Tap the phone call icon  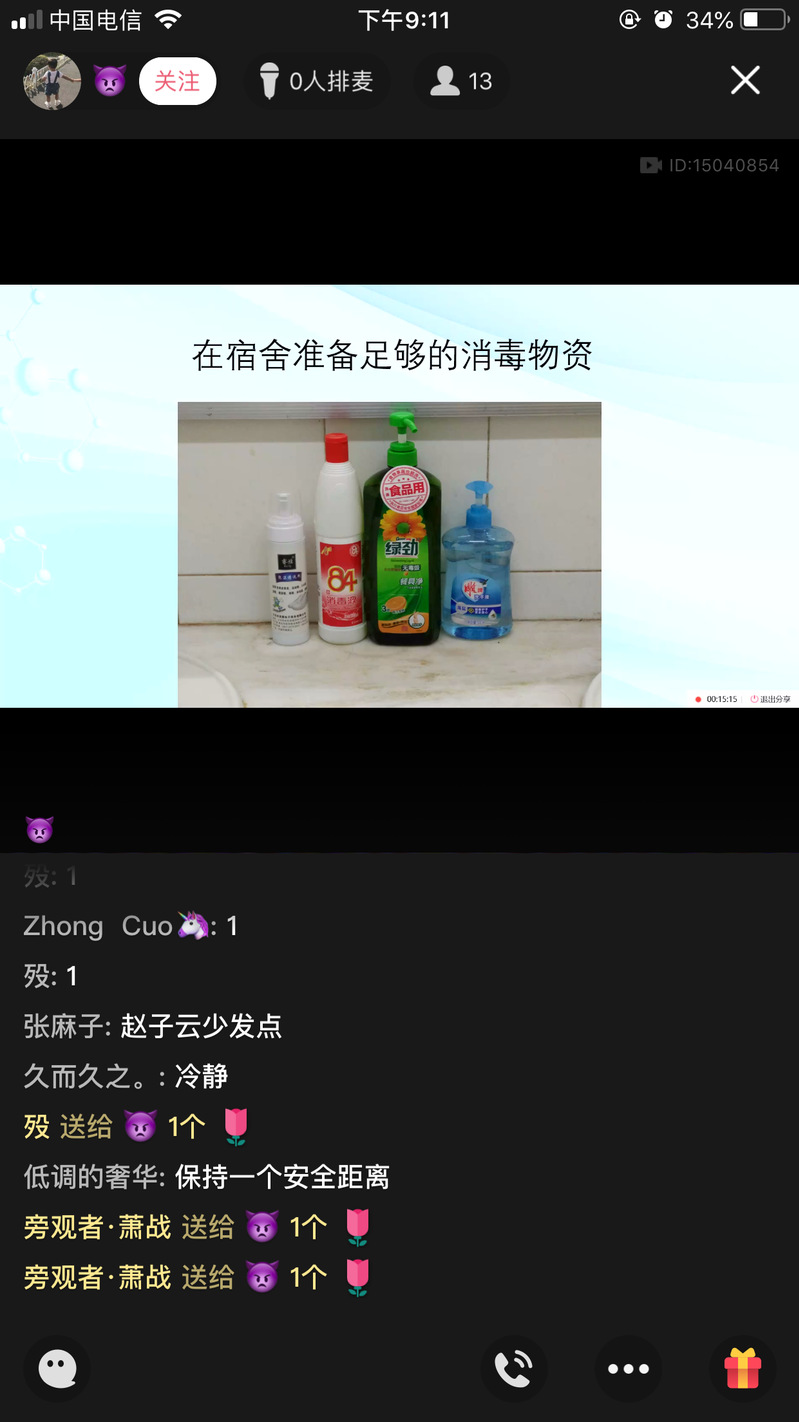pyautogui.click(x=514, y=1368)
